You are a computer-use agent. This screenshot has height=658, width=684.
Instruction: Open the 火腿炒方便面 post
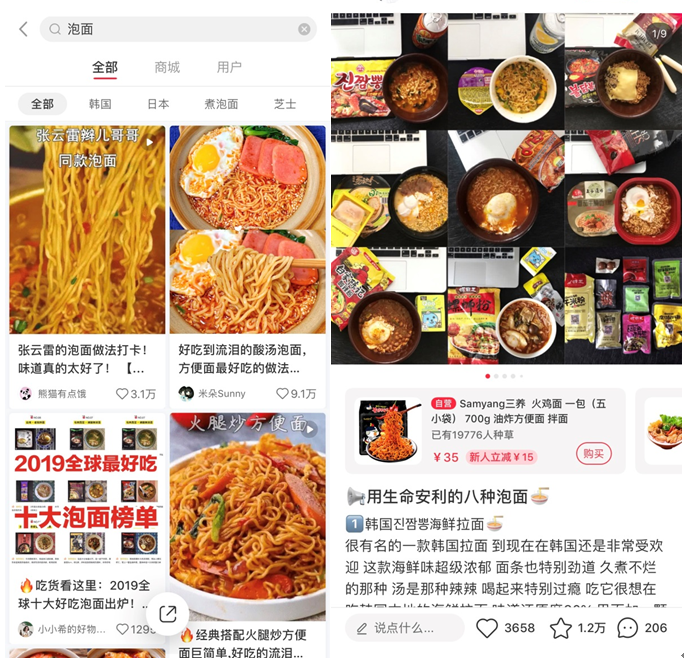pos(247,520)
